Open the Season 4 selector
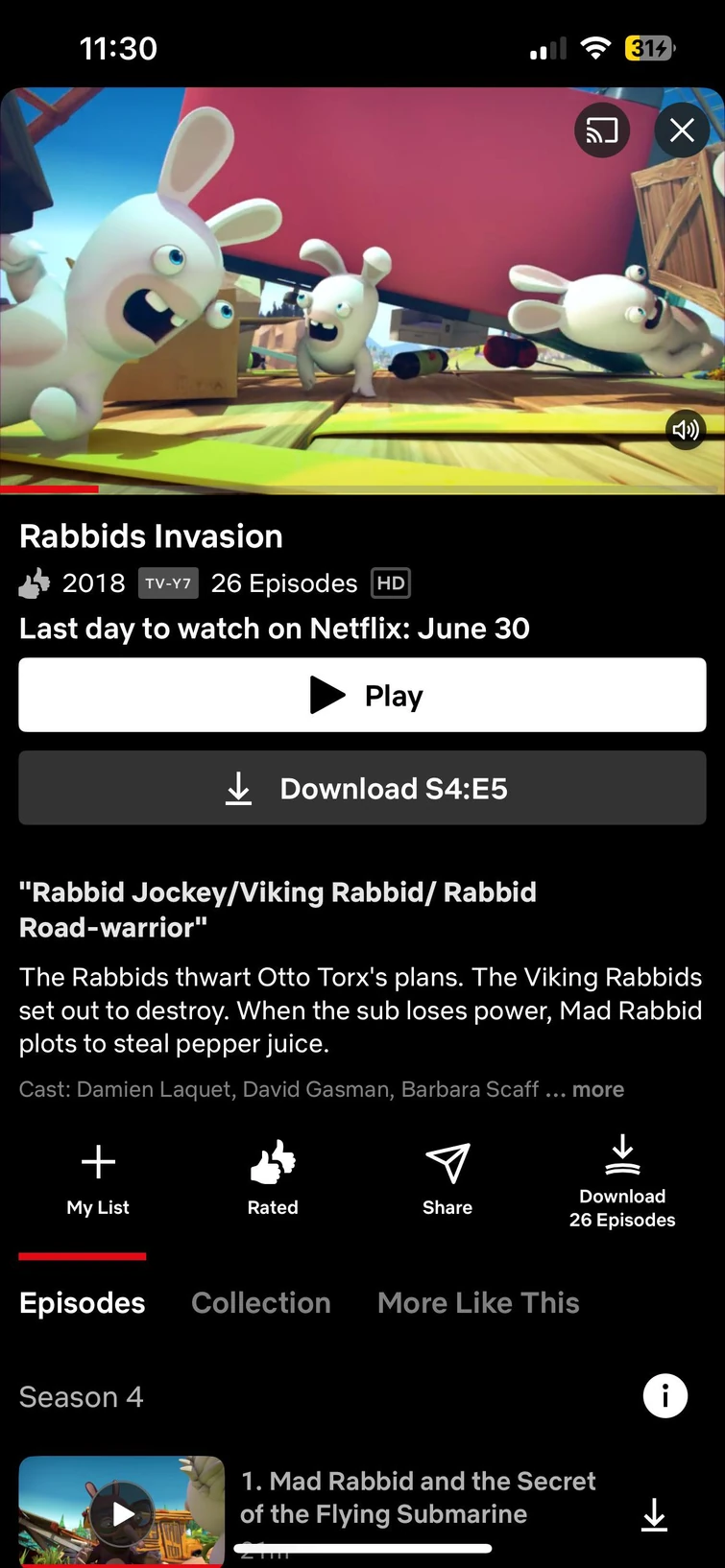 point(82,1397)
